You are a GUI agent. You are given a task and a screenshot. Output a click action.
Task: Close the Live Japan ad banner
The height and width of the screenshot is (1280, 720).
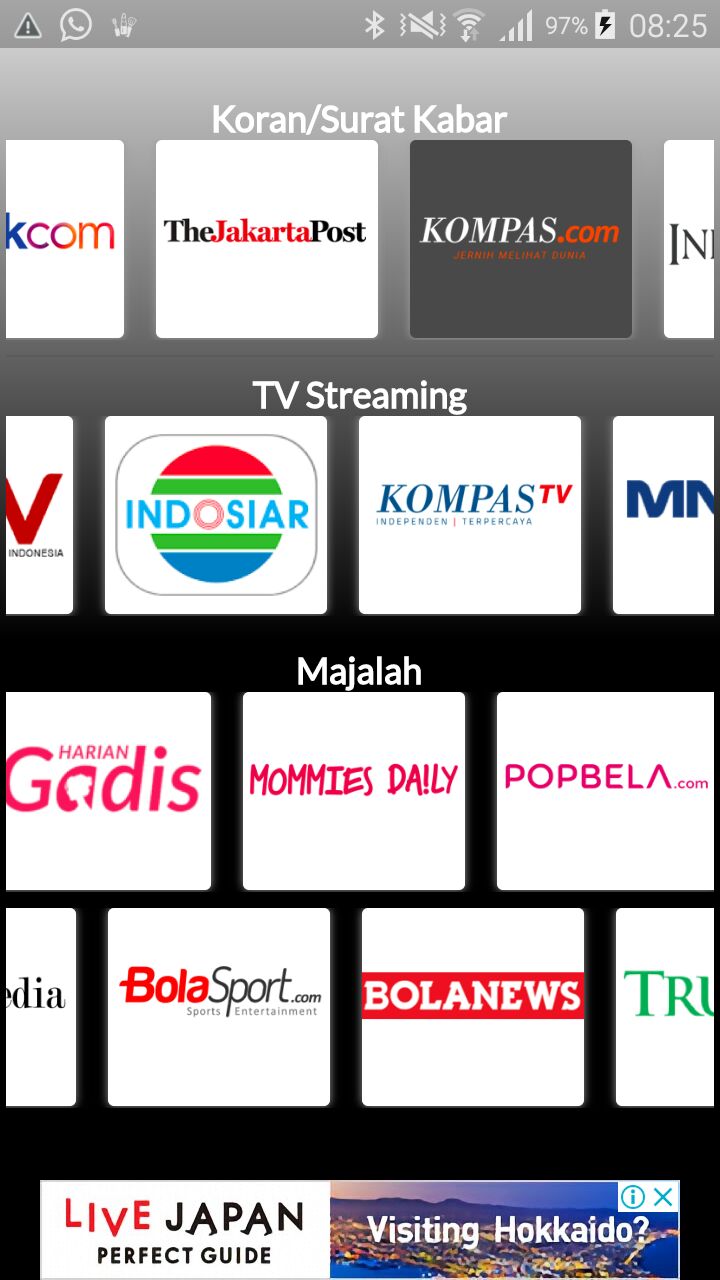click(x=664, y=1197)
